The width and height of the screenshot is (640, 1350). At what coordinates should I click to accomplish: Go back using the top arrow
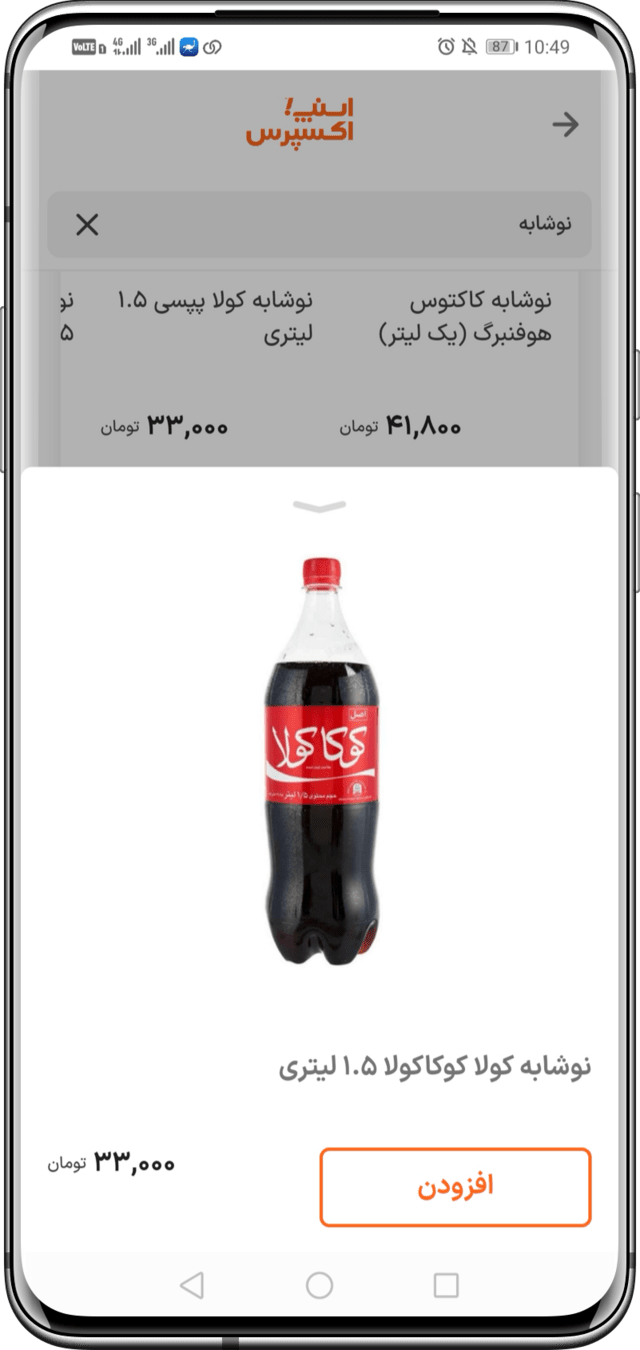coord(565,125)
